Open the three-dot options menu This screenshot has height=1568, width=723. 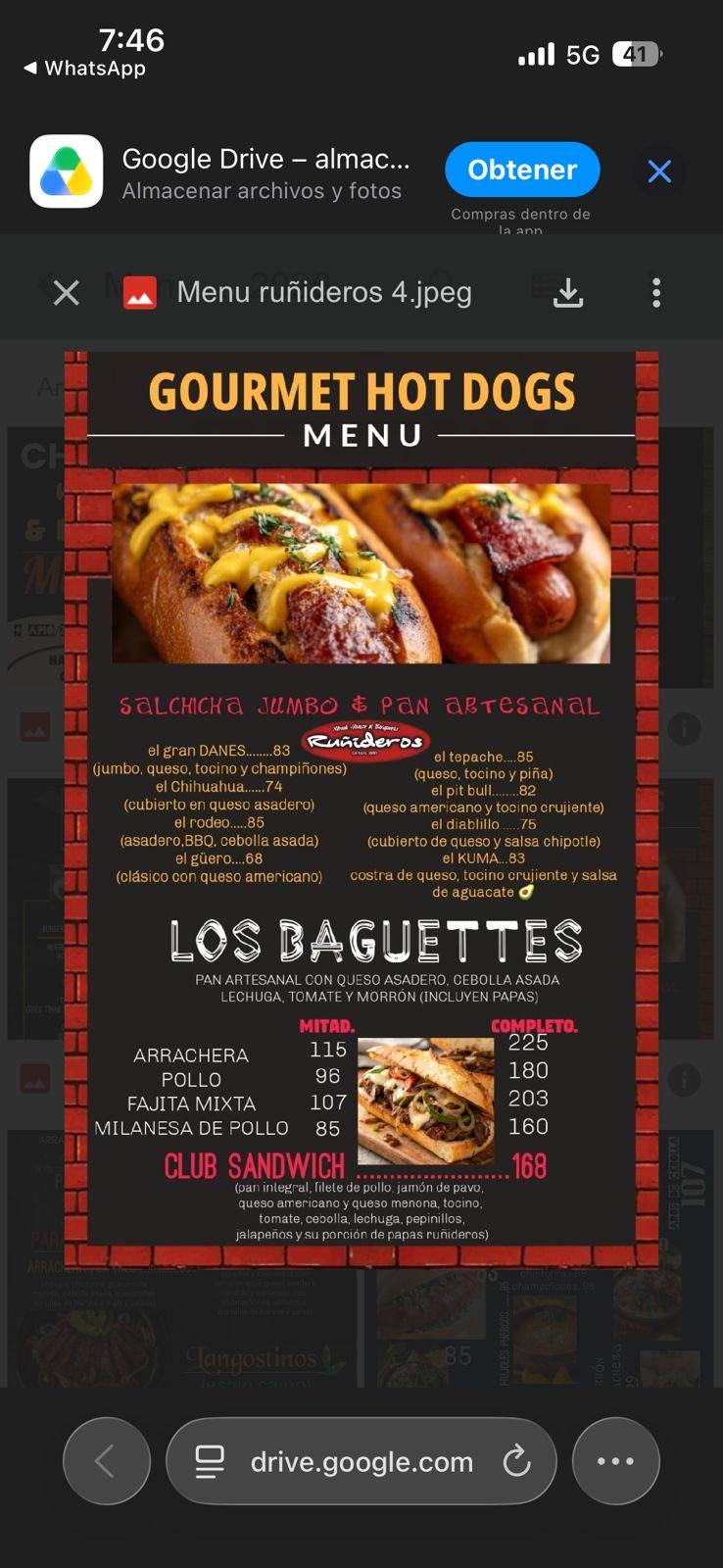click(656, 292)
